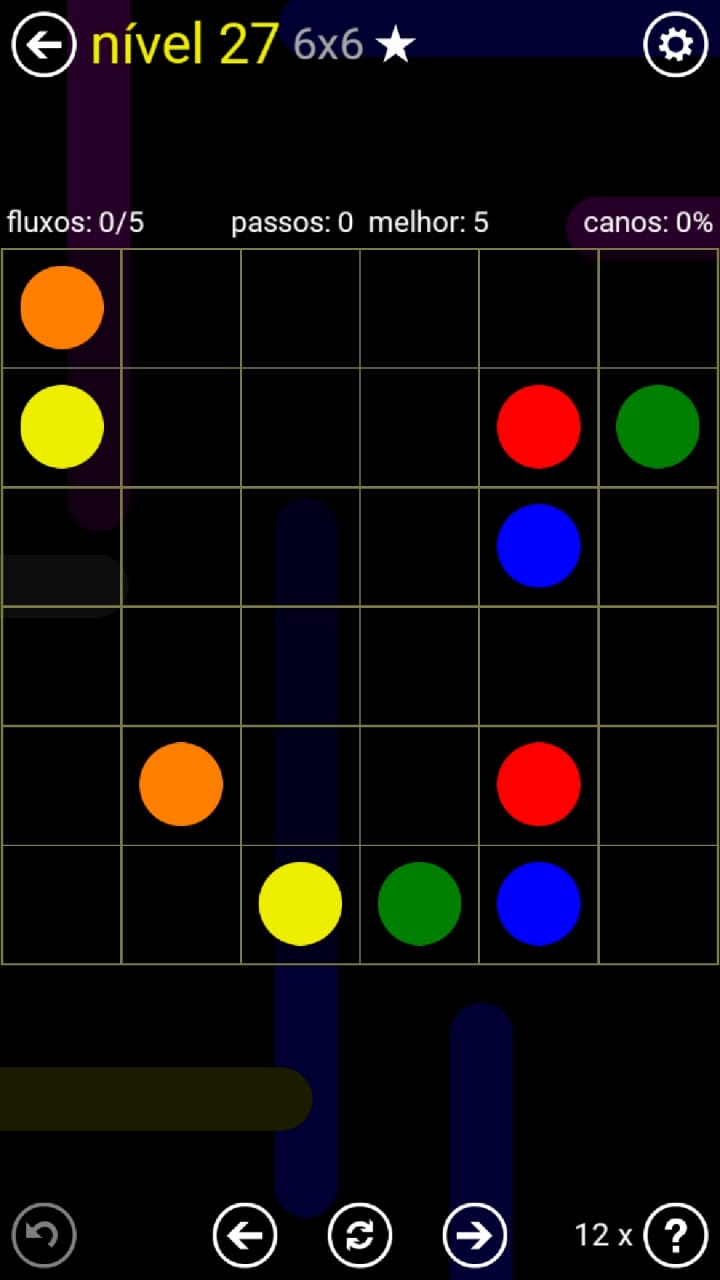This screenshot has width=720, height=1280.
Task: Restart the current level
Action: 360,1235
